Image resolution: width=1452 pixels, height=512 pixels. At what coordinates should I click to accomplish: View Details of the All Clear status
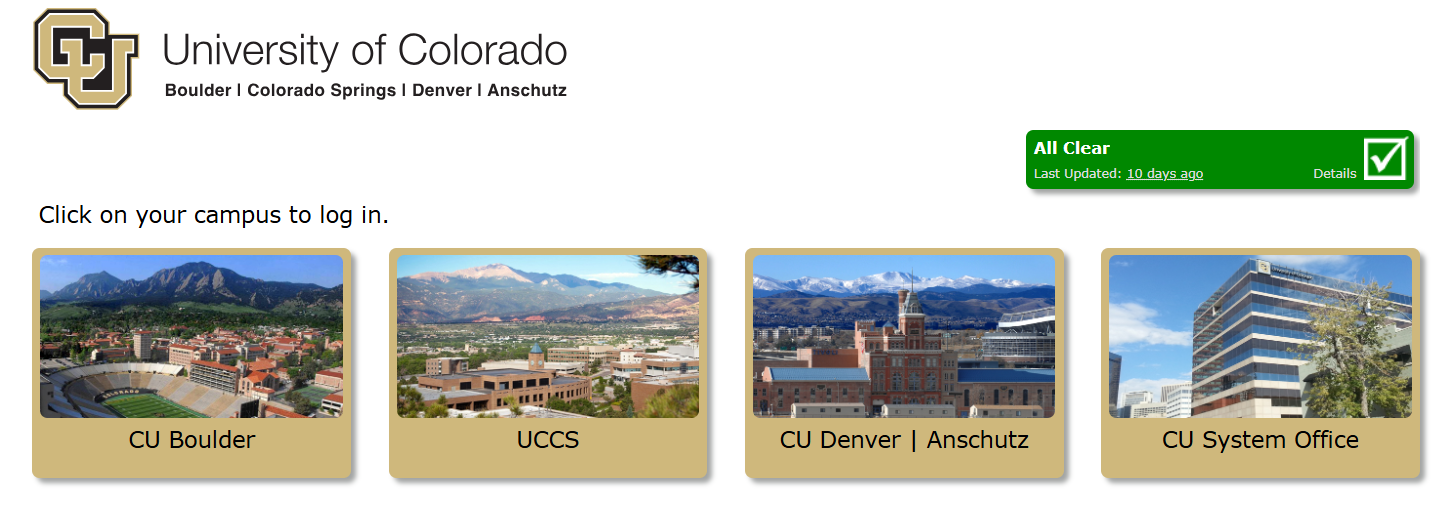pos(1334,174)
